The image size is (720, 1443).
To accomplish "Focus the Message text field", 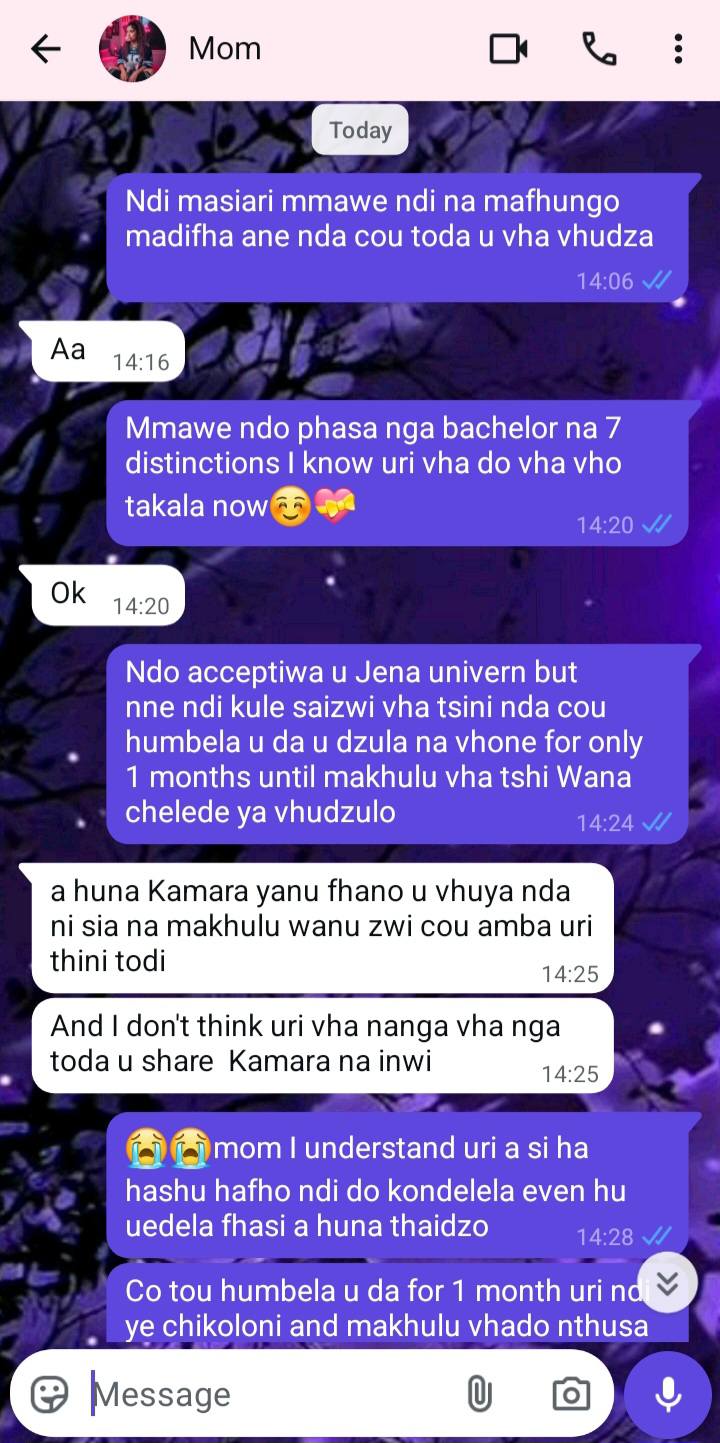I will point(270,1394).
